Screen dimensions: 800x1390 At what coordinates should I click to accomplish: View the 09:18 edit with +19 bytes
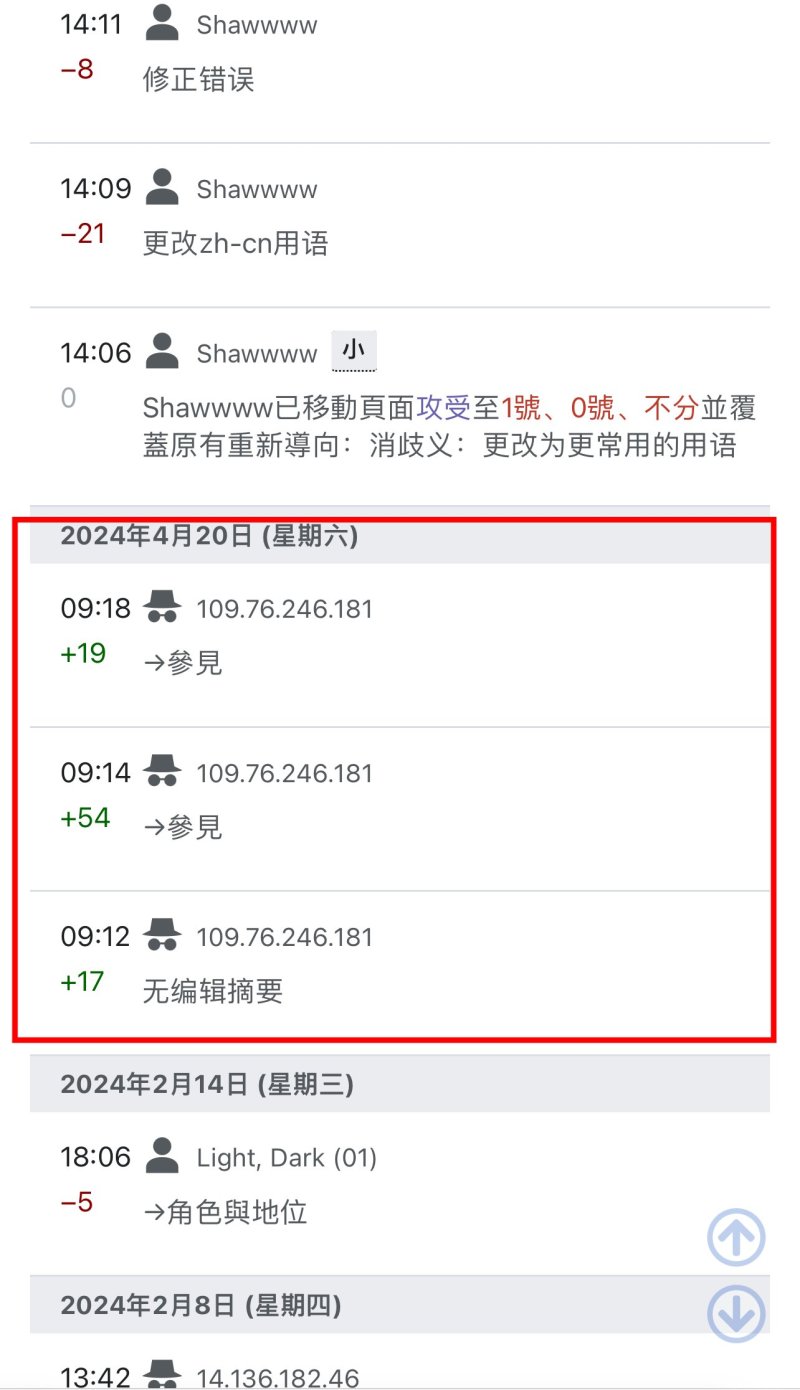coord(400,645)
